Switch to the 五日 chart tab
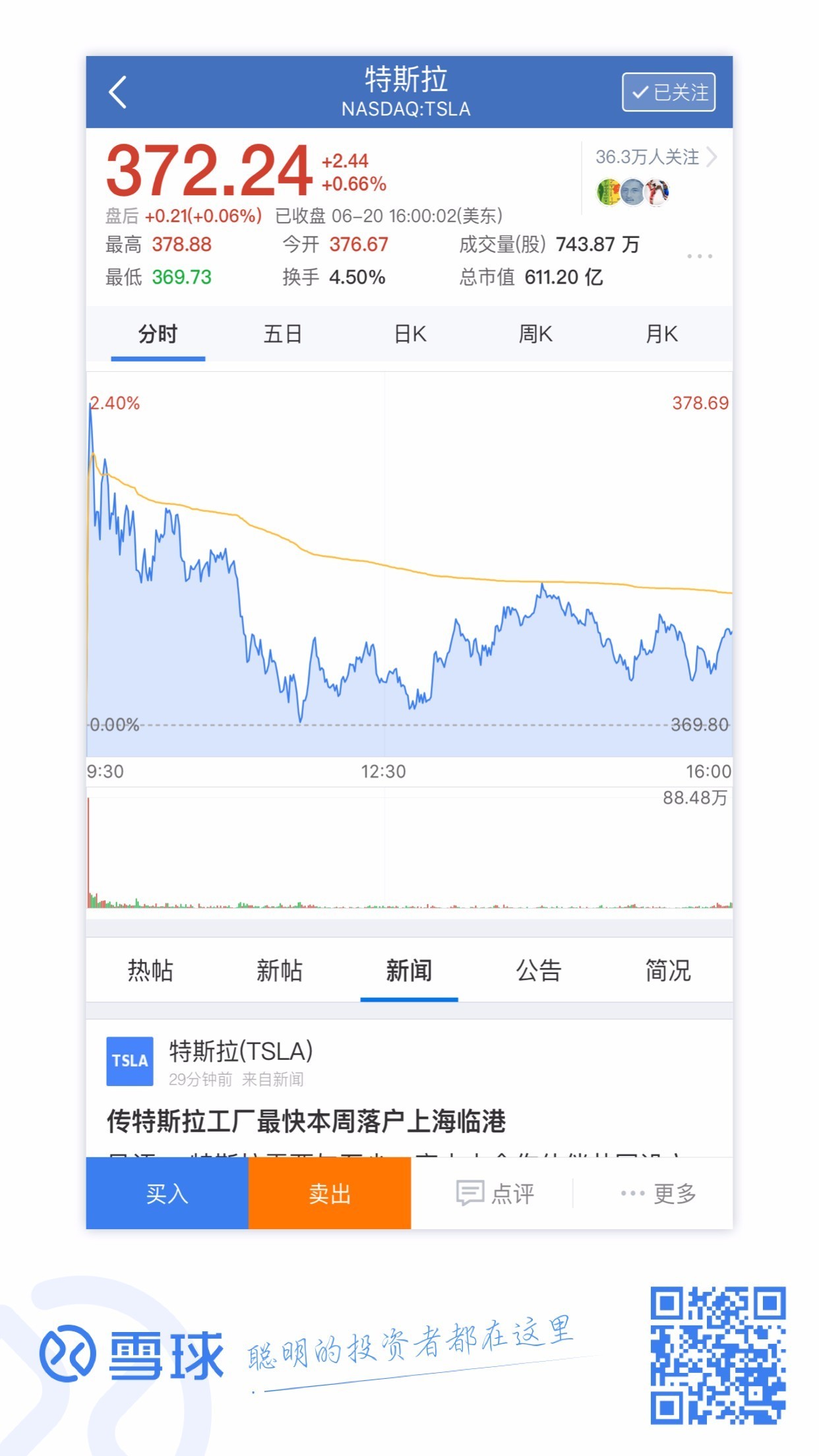 [x=283, y=334]
